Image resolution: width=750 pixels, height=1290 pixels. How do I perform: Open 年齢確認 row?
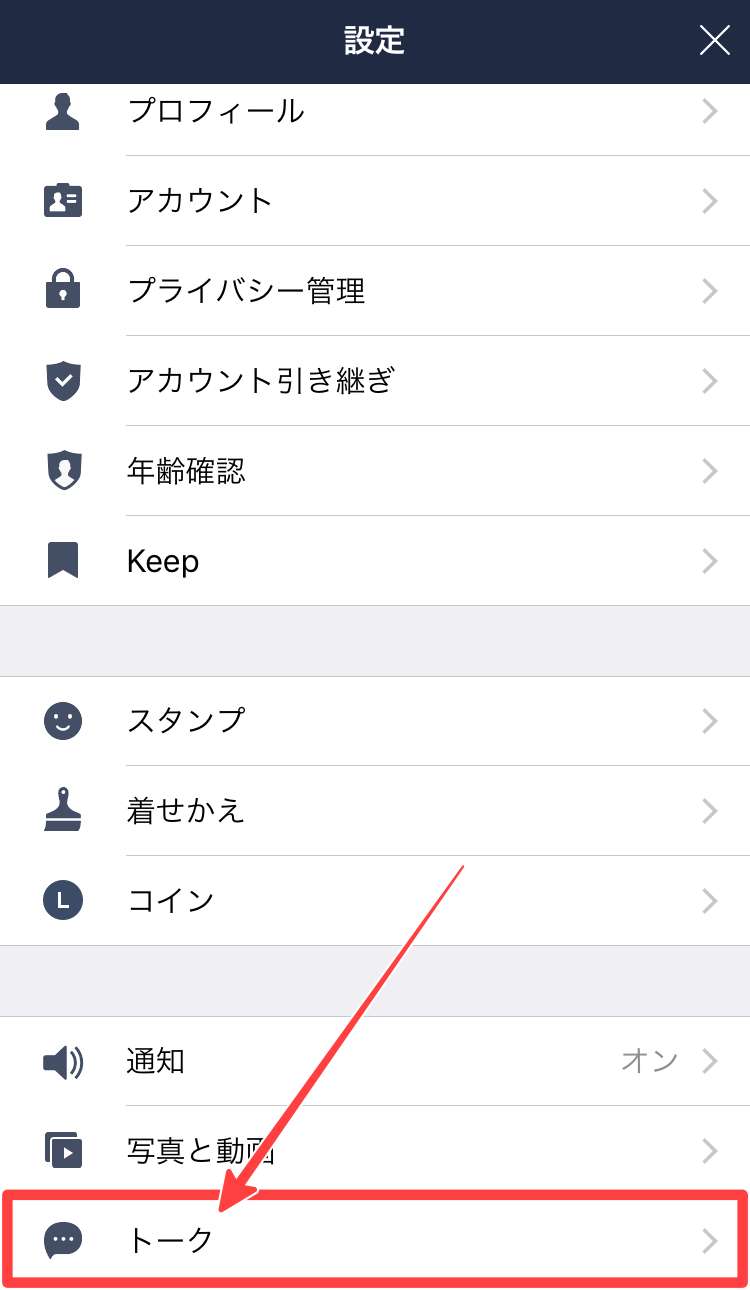point(375,471)
